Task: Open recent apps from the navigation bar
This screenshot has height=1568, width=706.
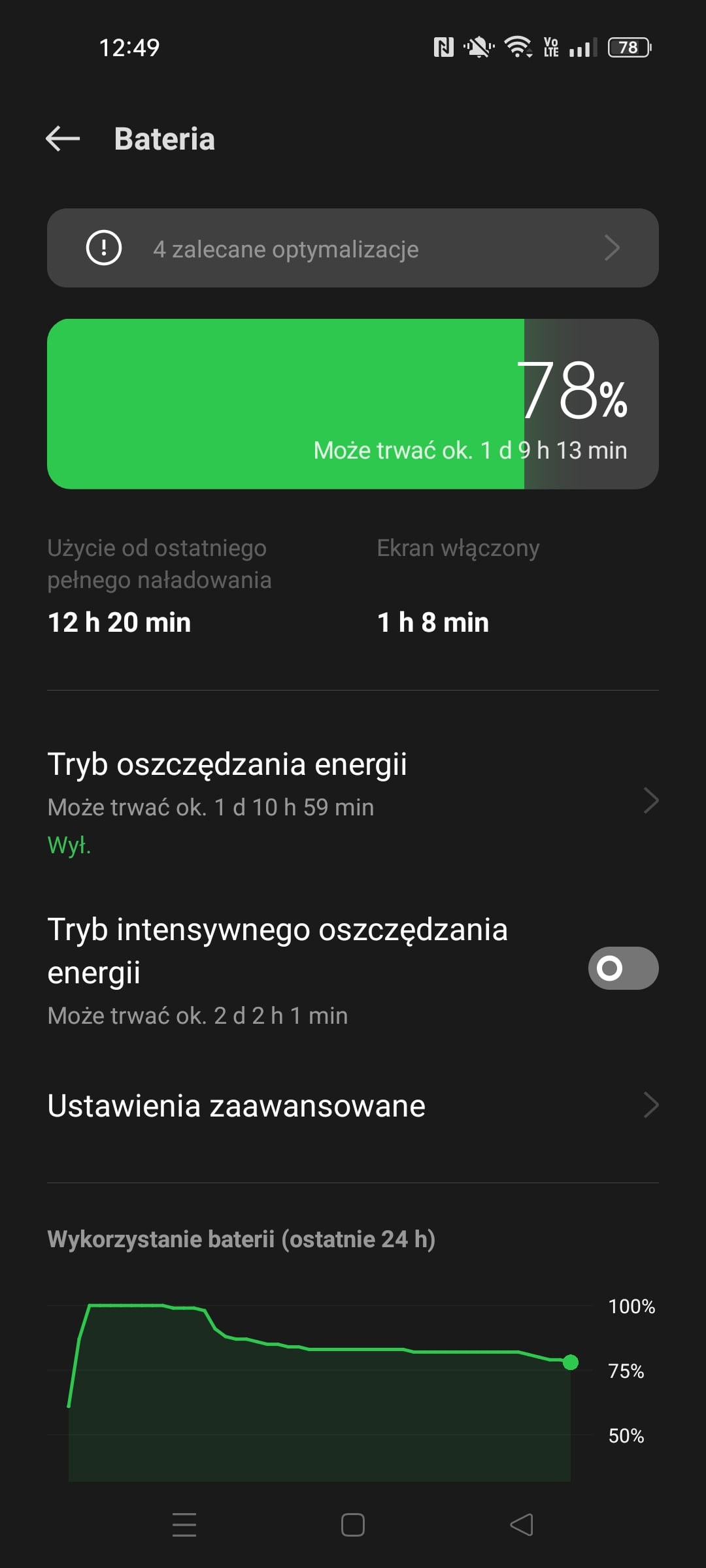Action: coord(184,1525)
